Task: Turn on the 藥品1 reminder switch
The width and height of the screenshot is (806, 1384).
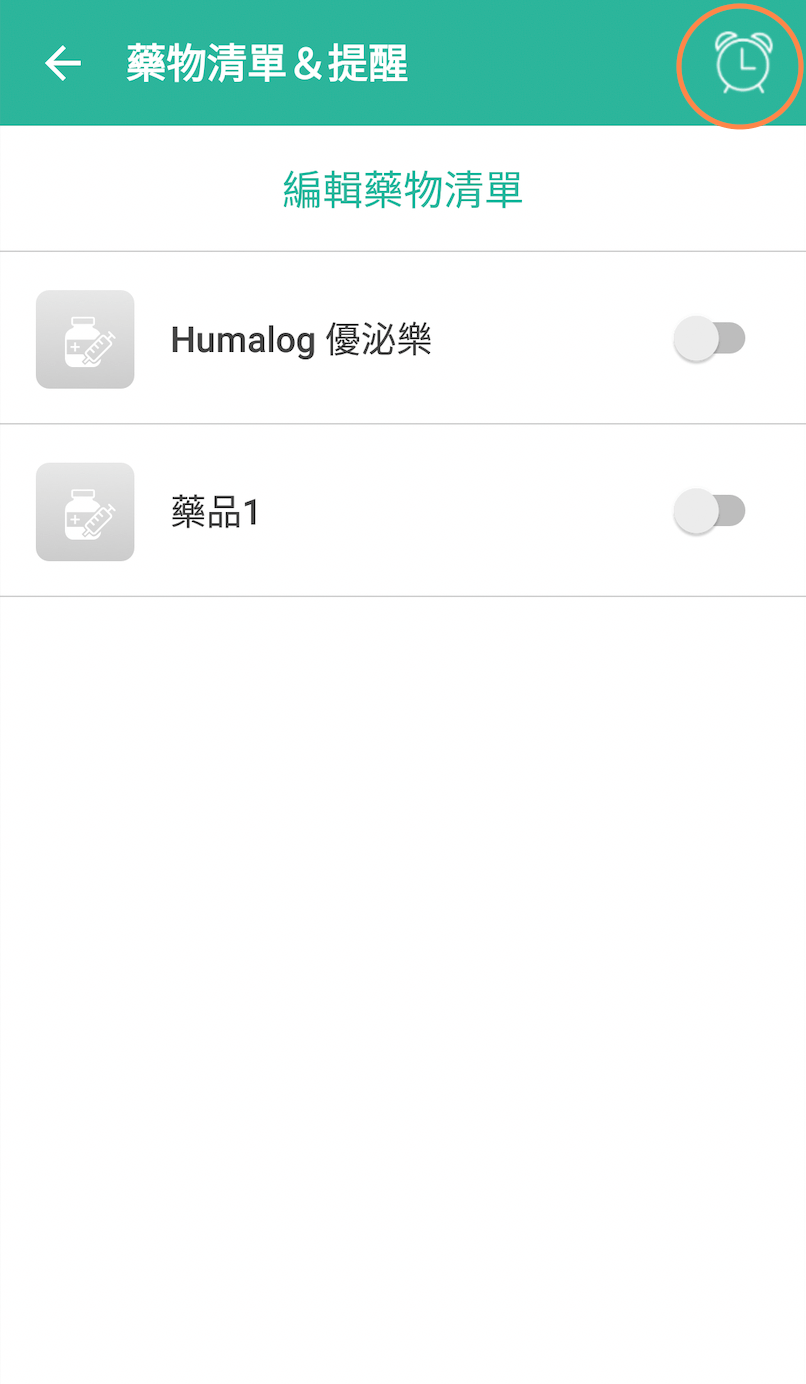Action: 711,511
